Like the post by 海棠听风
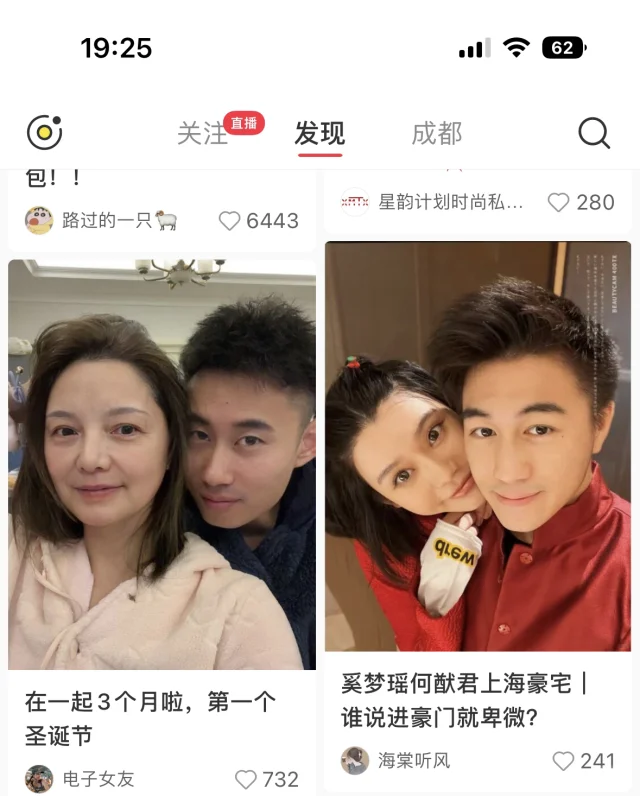The width and height of the screenshot is (640, 796). tap(564, 761)
